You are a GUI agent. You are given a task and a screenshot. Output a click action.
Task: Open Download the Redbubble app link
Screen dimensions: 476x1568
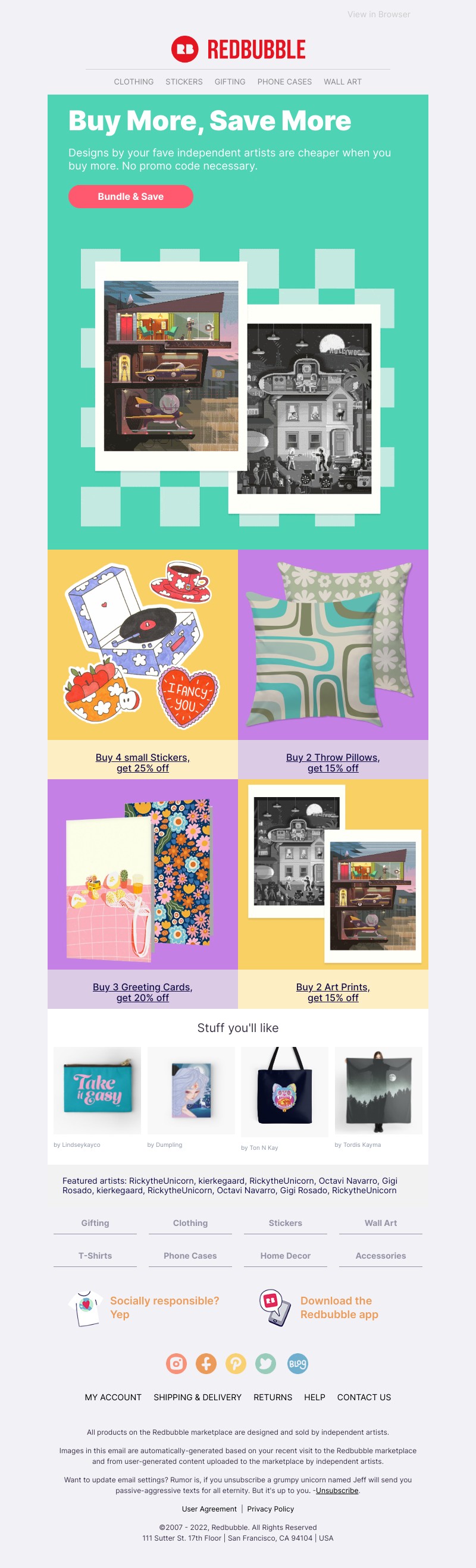[339, 1307]
